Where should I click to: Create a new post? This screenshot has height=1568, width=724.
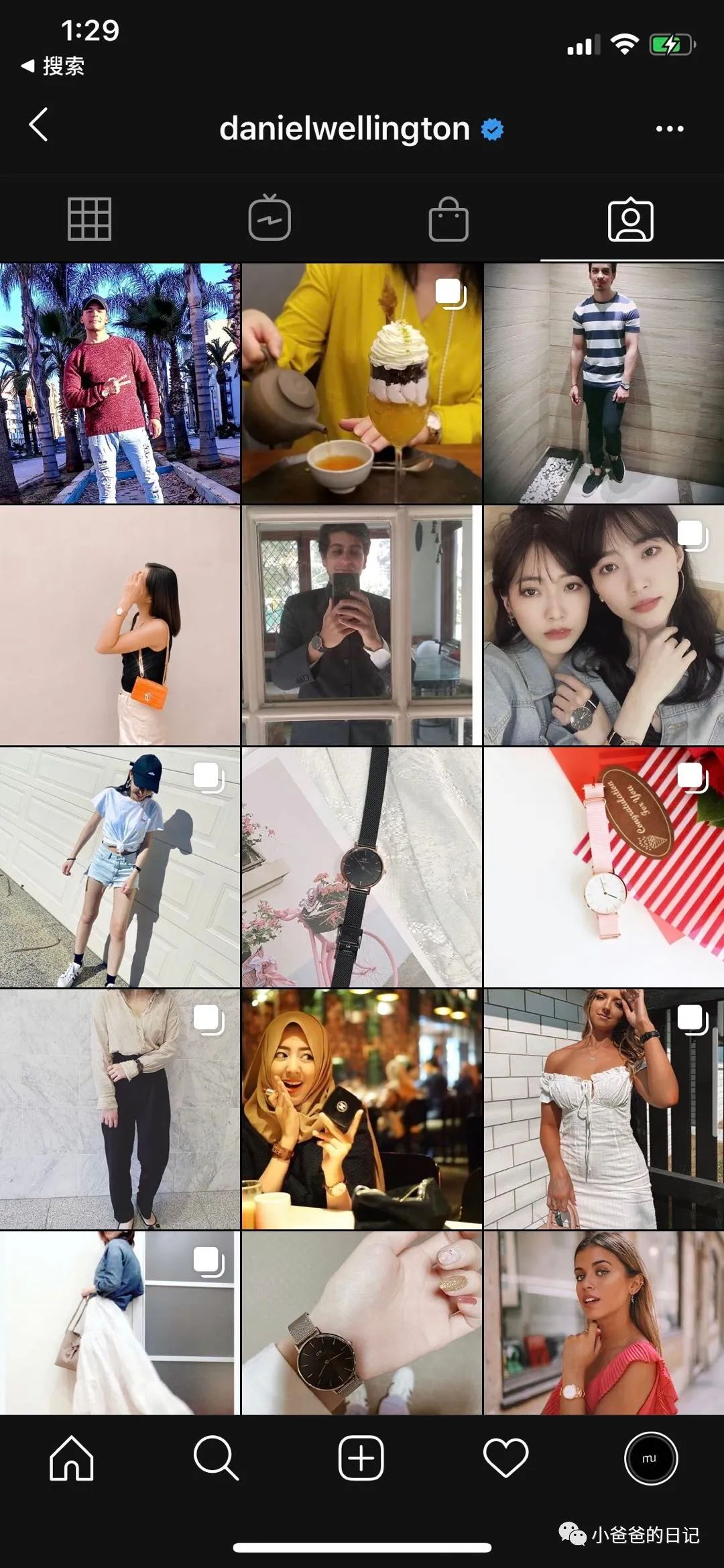pyautogui.click(x=361, y=1458)
